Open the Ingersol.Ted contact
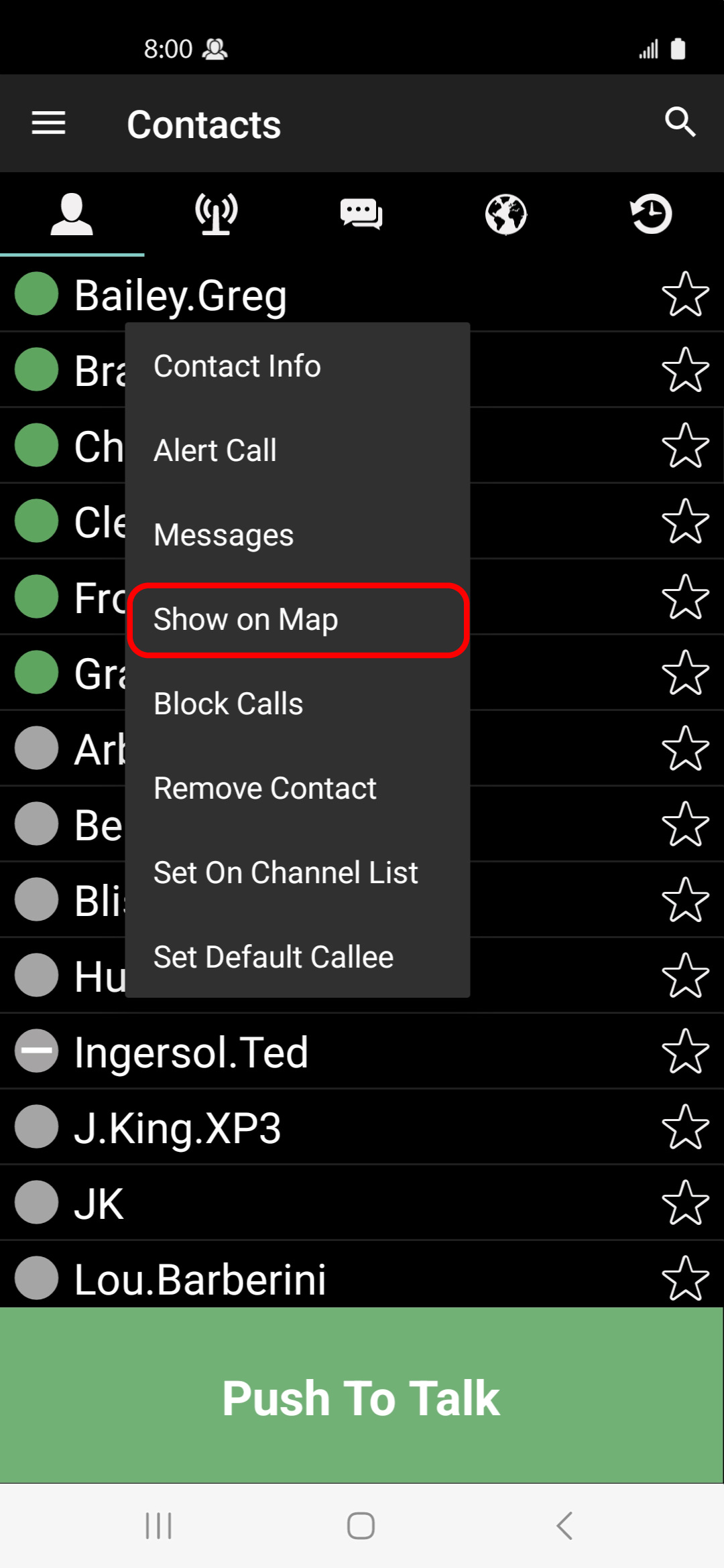The width and height of the screenshot is (724, 1568). tap(362, 1051)
